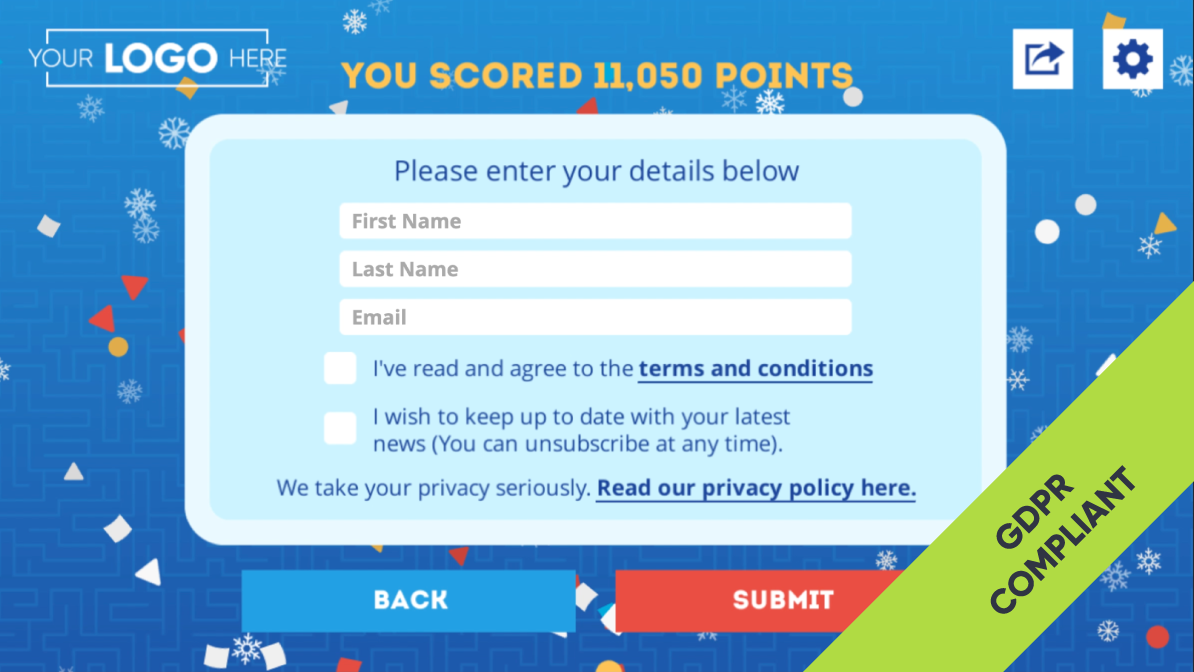
Task: Tap the Email field
Action: pyautogui.click(x=595, y=317)
